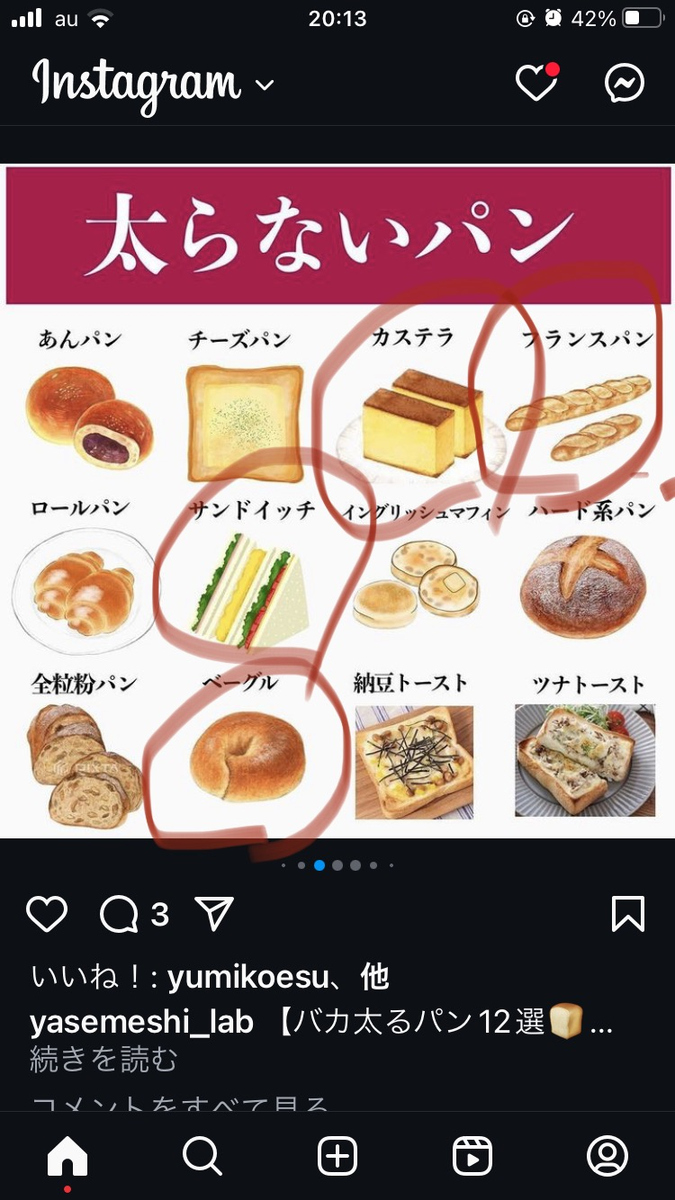Go to the Home tab
The image size is (675, 1200).
pyautogui.click(x=68, y=1157)
